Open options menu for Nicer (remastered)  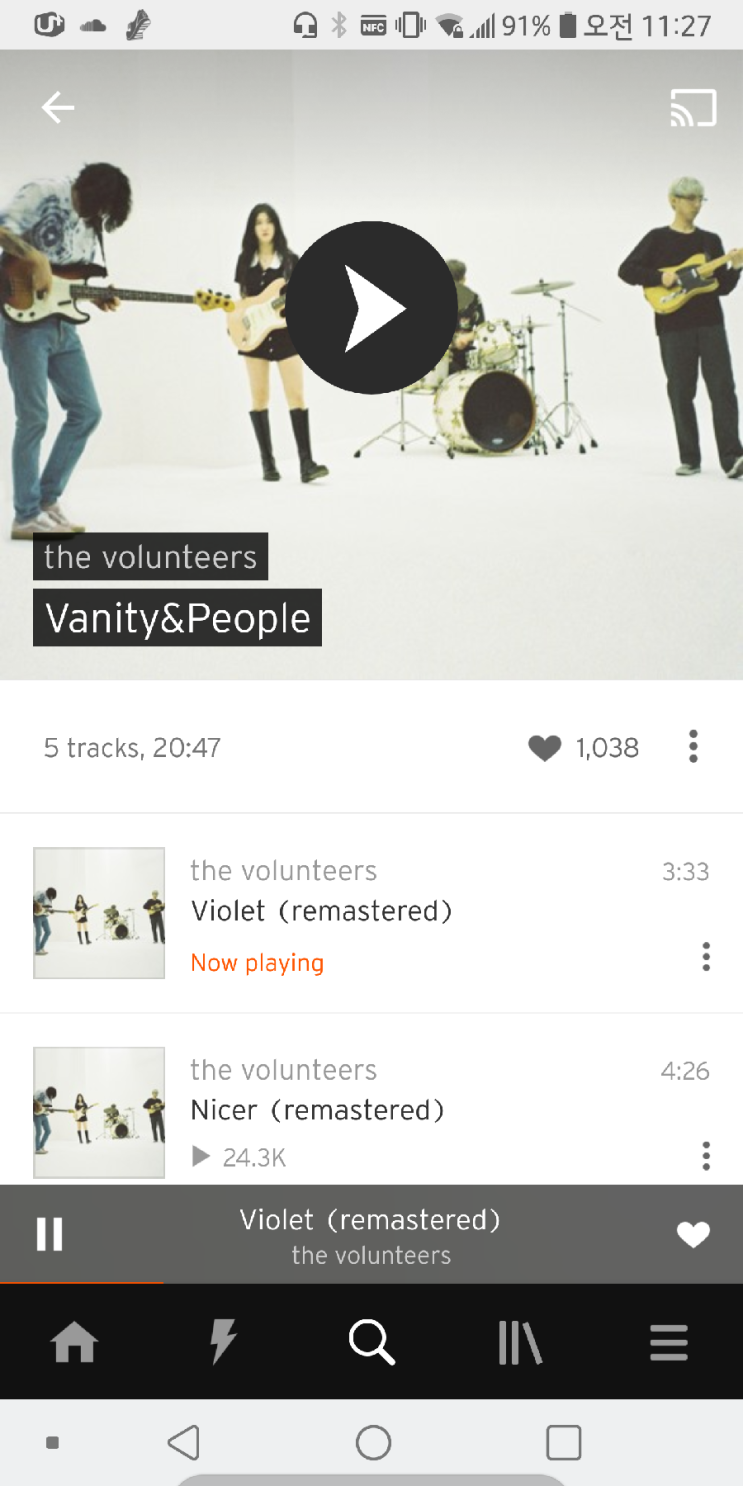coord(706,1156)
